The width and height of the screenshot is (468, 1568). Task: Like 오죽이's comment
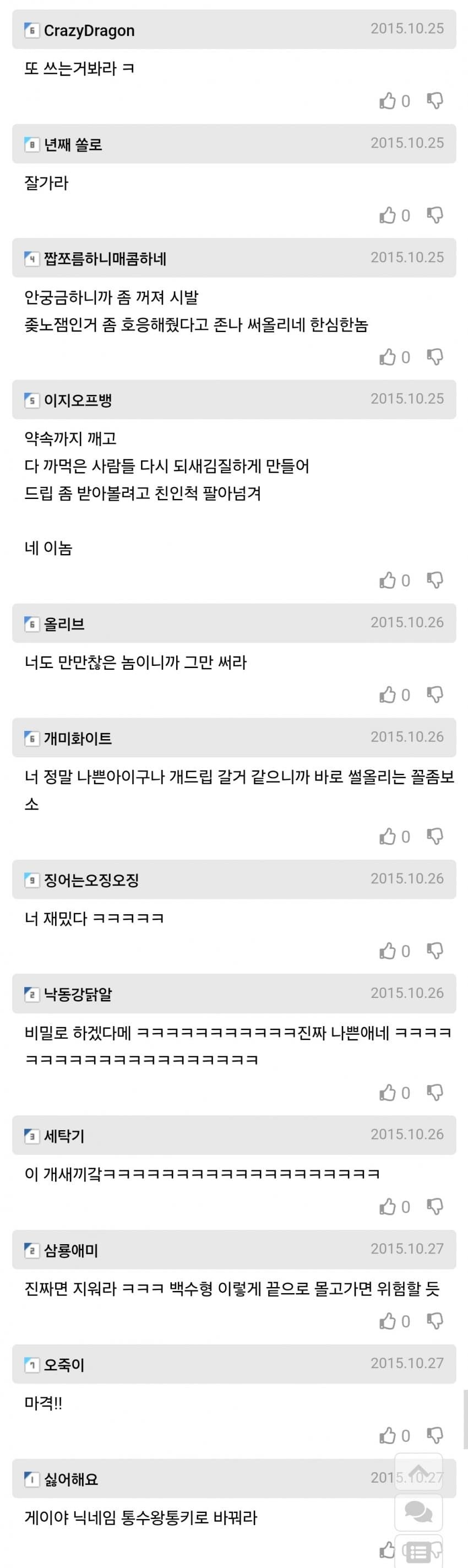pyautogui.click(x=388, y=1435)
